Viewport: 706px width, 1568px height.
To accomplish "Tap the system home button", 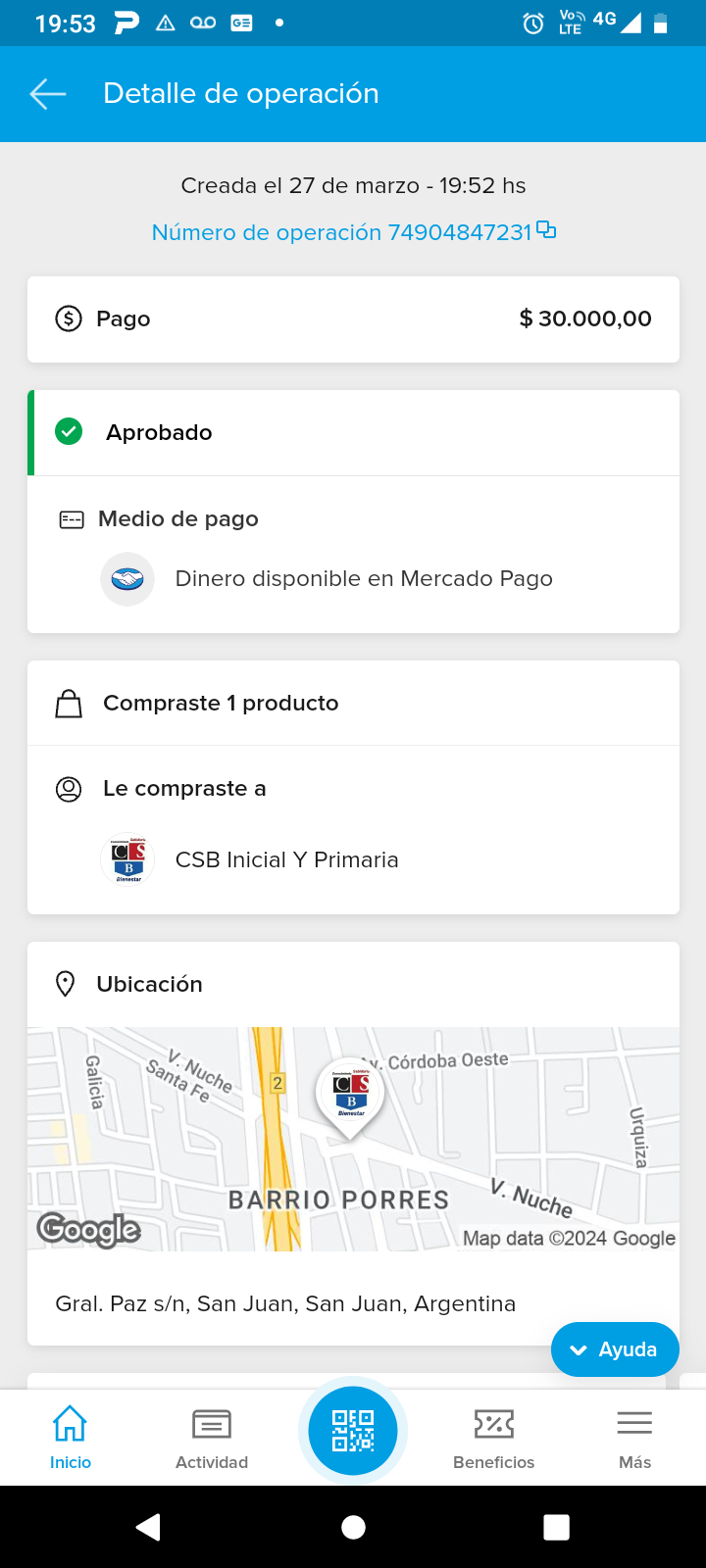I will pos(353,1527).
